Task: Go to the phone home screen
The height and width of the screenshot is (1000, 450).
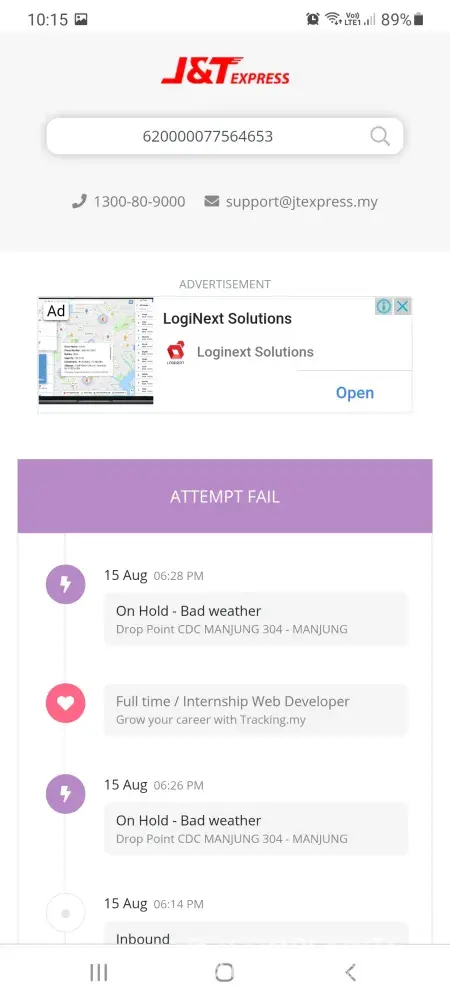Action: click(224, 972)
